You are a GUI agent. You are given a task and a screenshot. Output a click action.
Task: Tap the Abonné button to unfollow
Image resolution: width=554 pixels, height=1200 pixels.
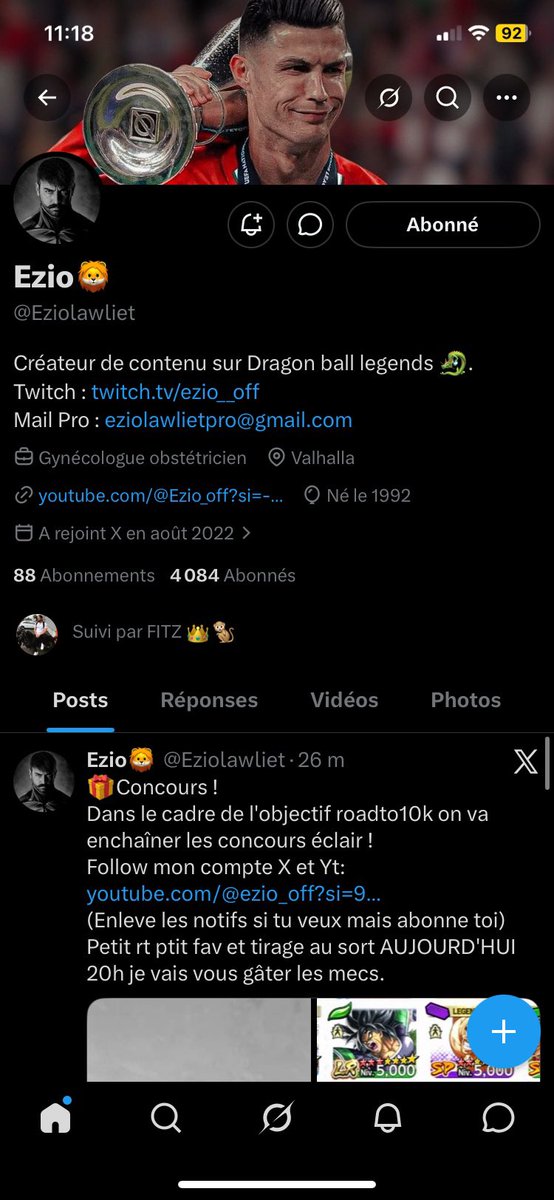pyautogui.click(x=442, y=224)
